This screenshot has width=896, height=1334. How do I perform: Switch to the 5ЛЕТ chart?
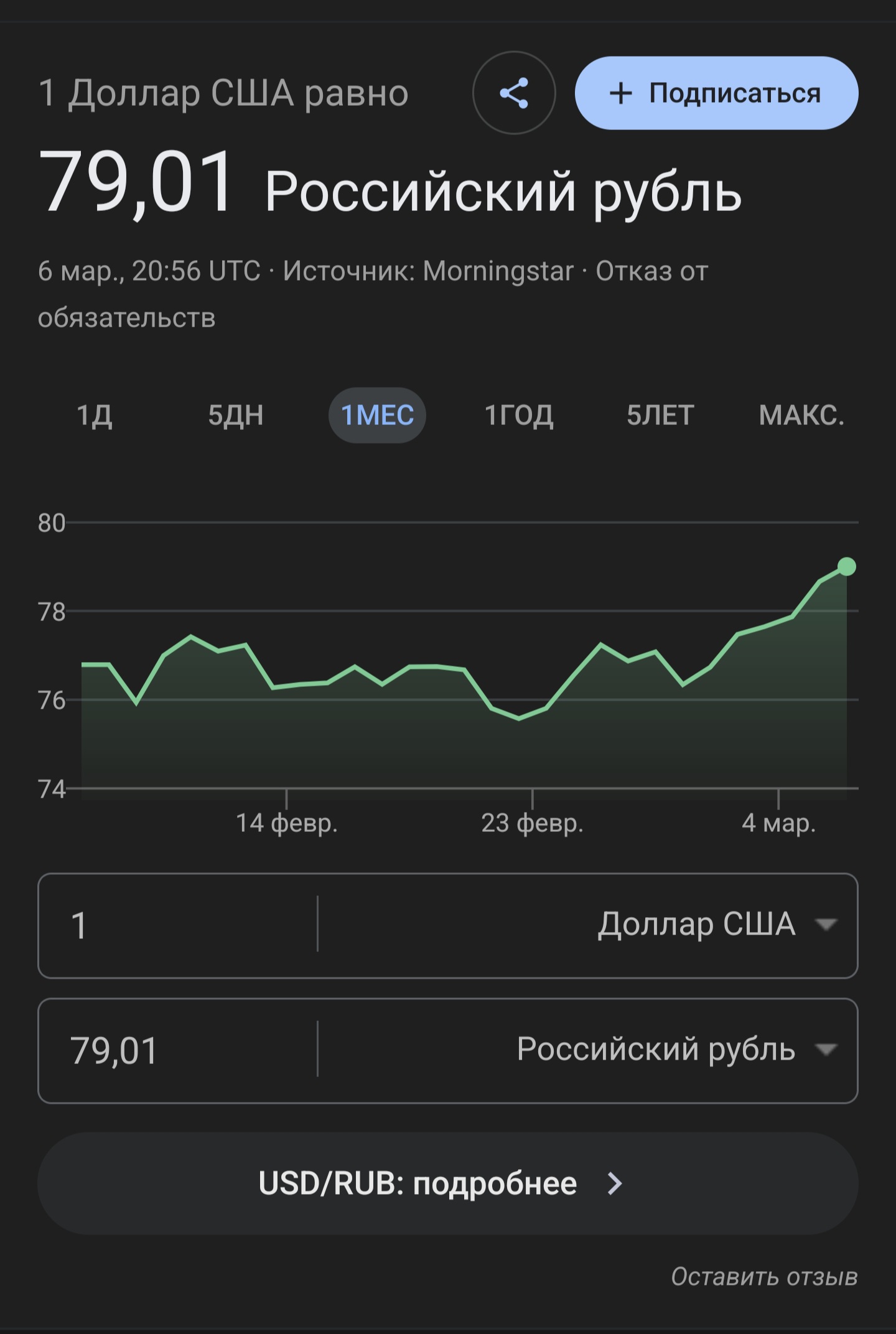coord(660,415)
